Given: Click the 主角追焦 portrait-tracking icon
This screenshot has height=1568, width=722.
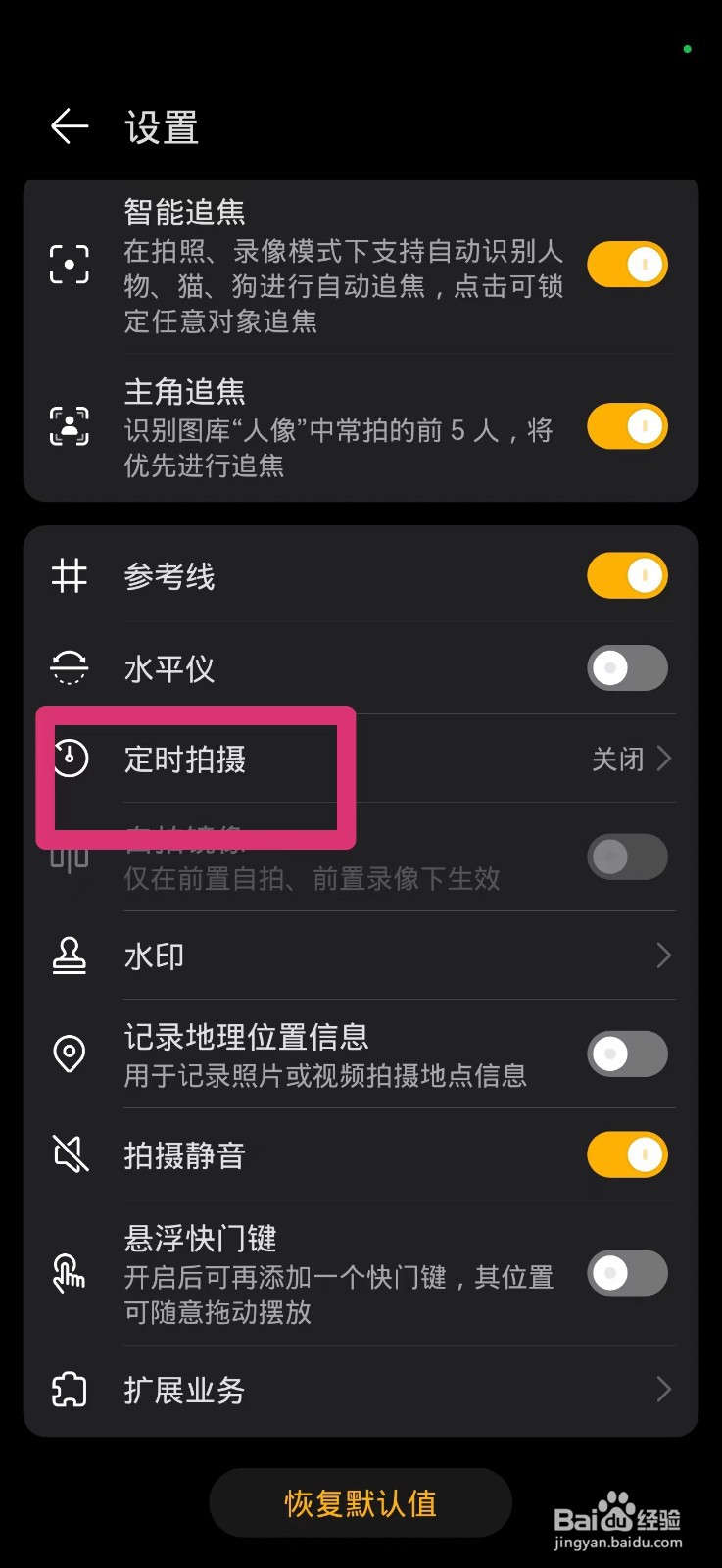Looking at the screenshot, I should point(69,426).
